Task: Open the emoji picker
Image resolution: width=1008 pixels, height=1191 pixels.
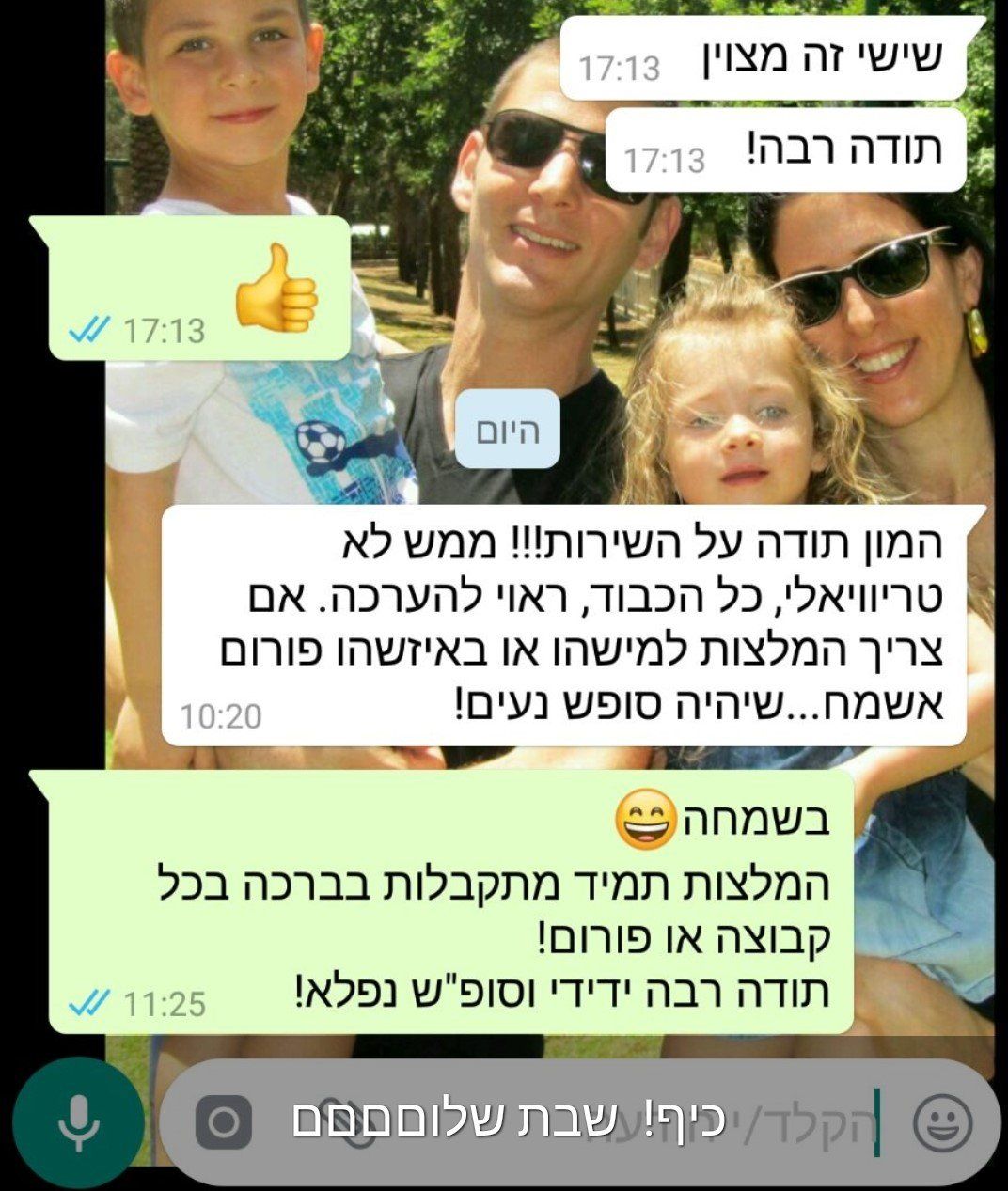Action: point(943,1122)
